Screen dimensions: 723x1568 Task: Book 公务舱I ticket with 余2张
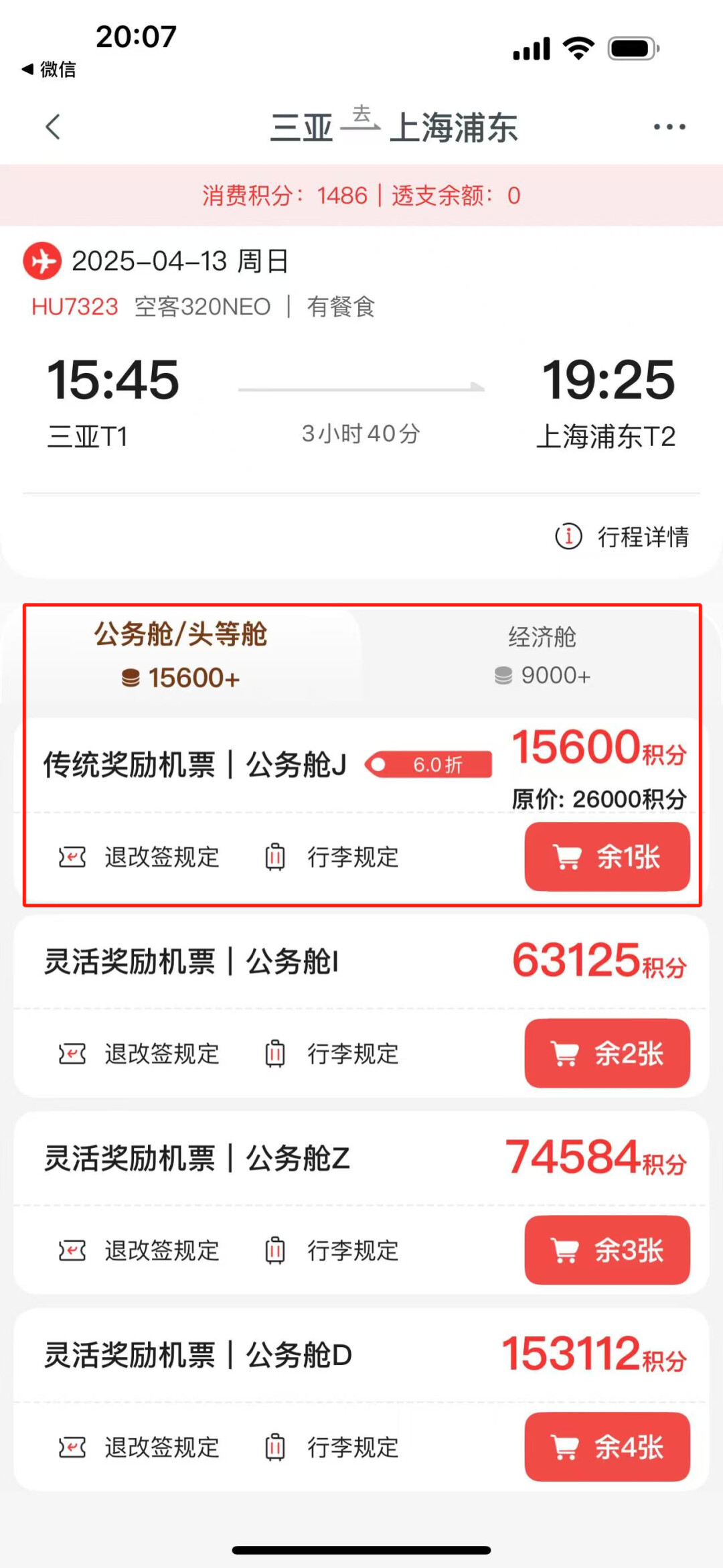(607, 1053)
